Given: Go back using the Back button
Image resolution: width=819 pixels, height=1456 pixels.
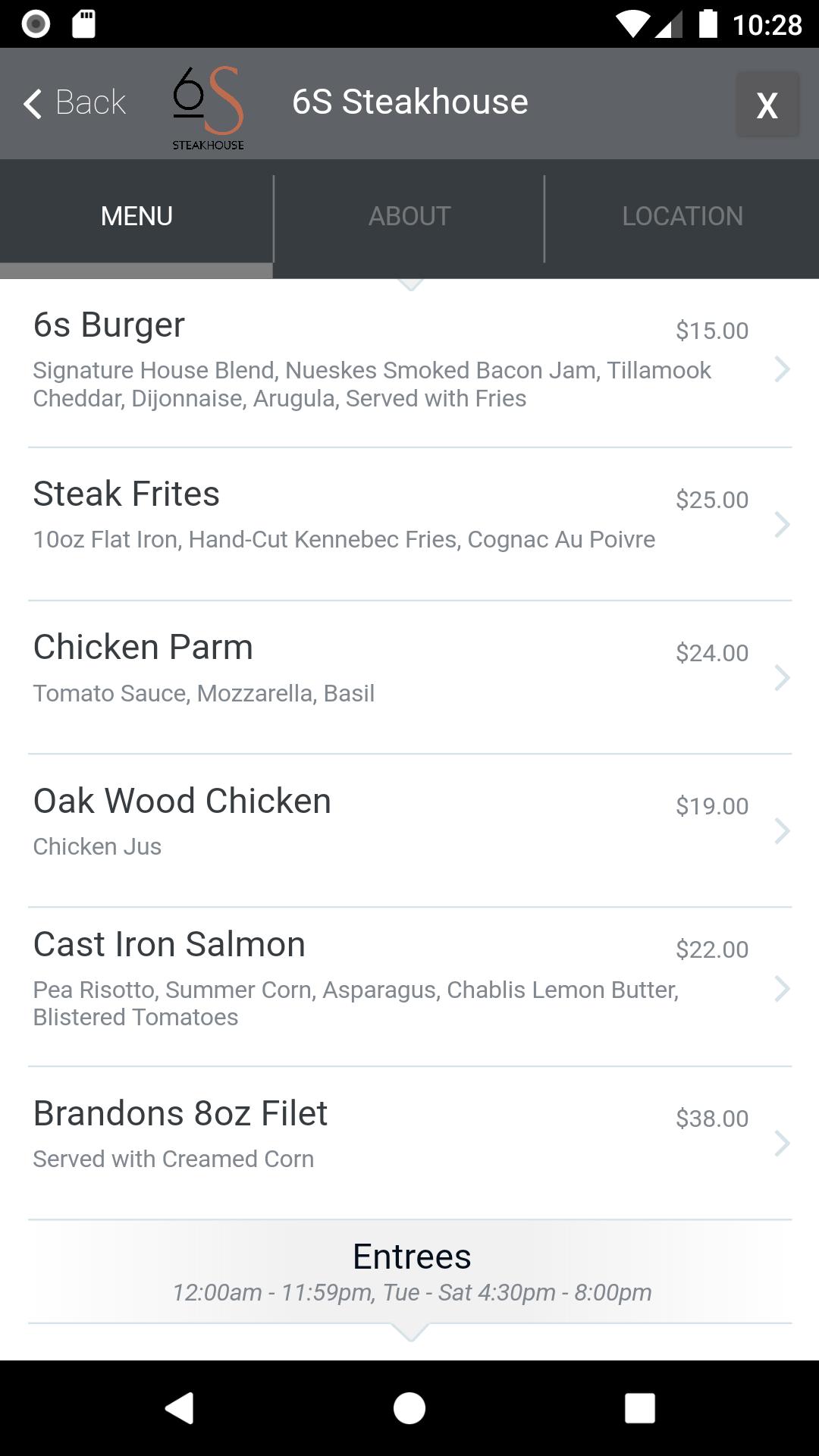Looking at the screenshot, I should click(74, 103).
